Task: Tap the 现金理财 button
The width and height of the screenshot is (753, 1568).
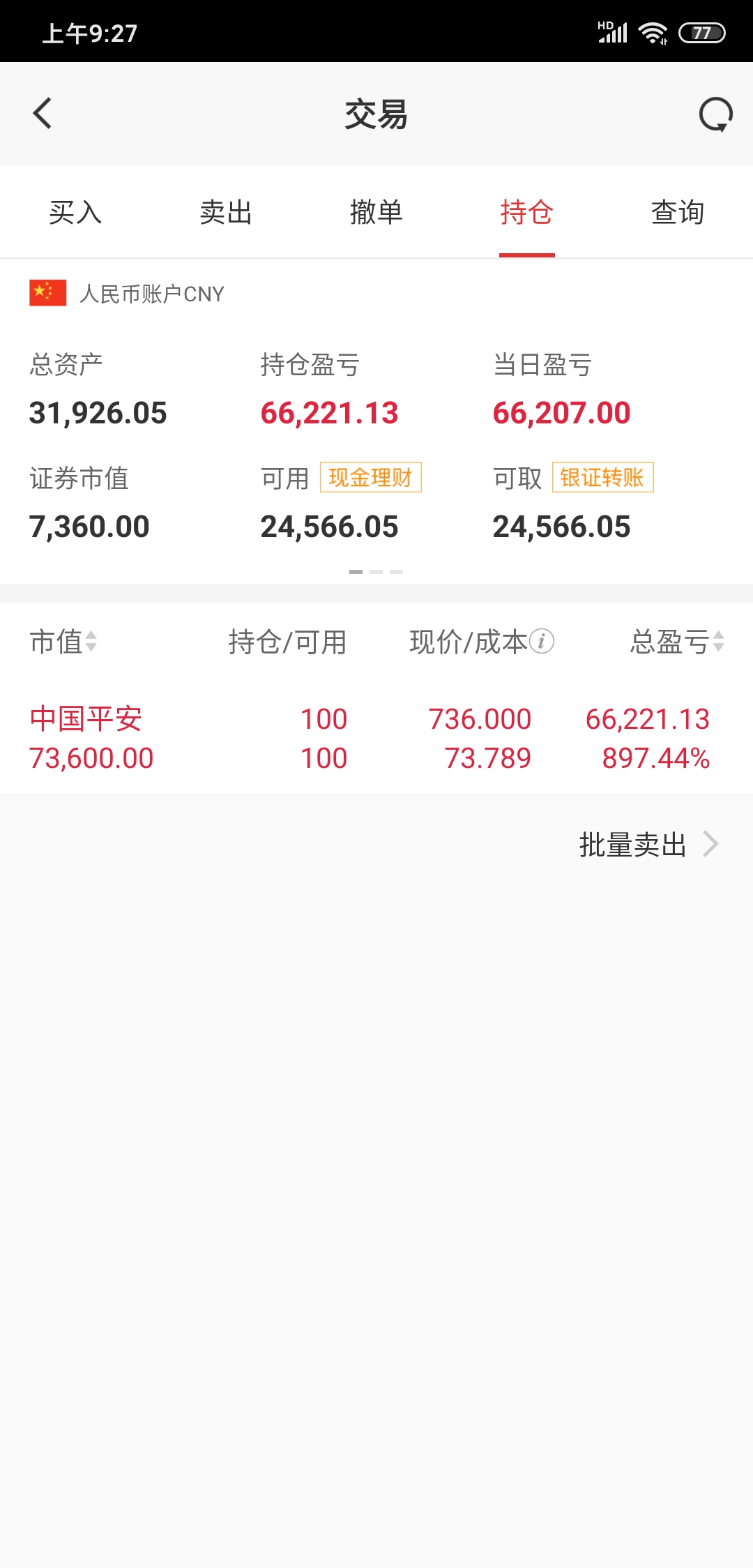Action: tap(371, 478)
